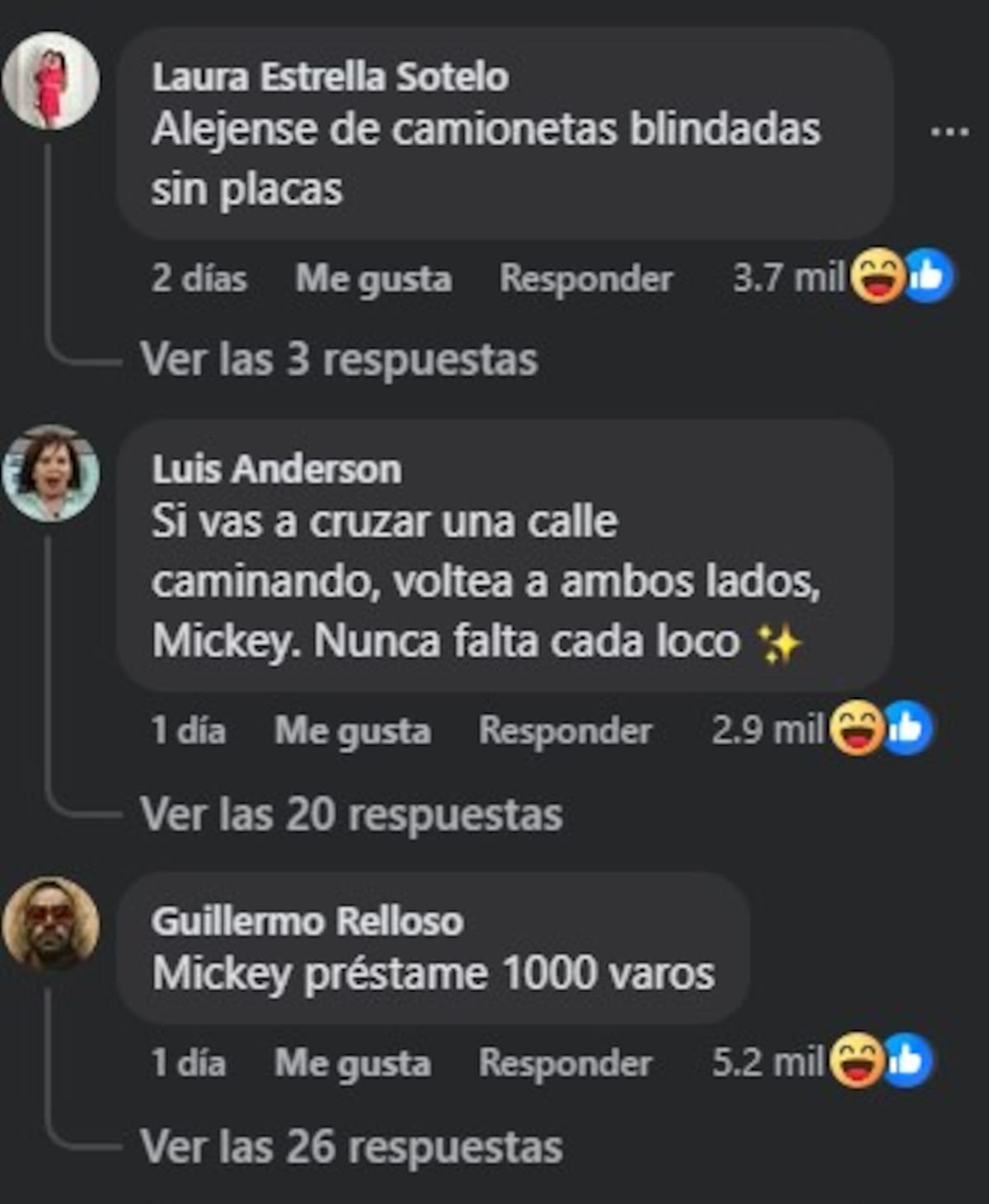Like Luis Anderson's comment
The image size is (989, 1204).
[352, 730]
